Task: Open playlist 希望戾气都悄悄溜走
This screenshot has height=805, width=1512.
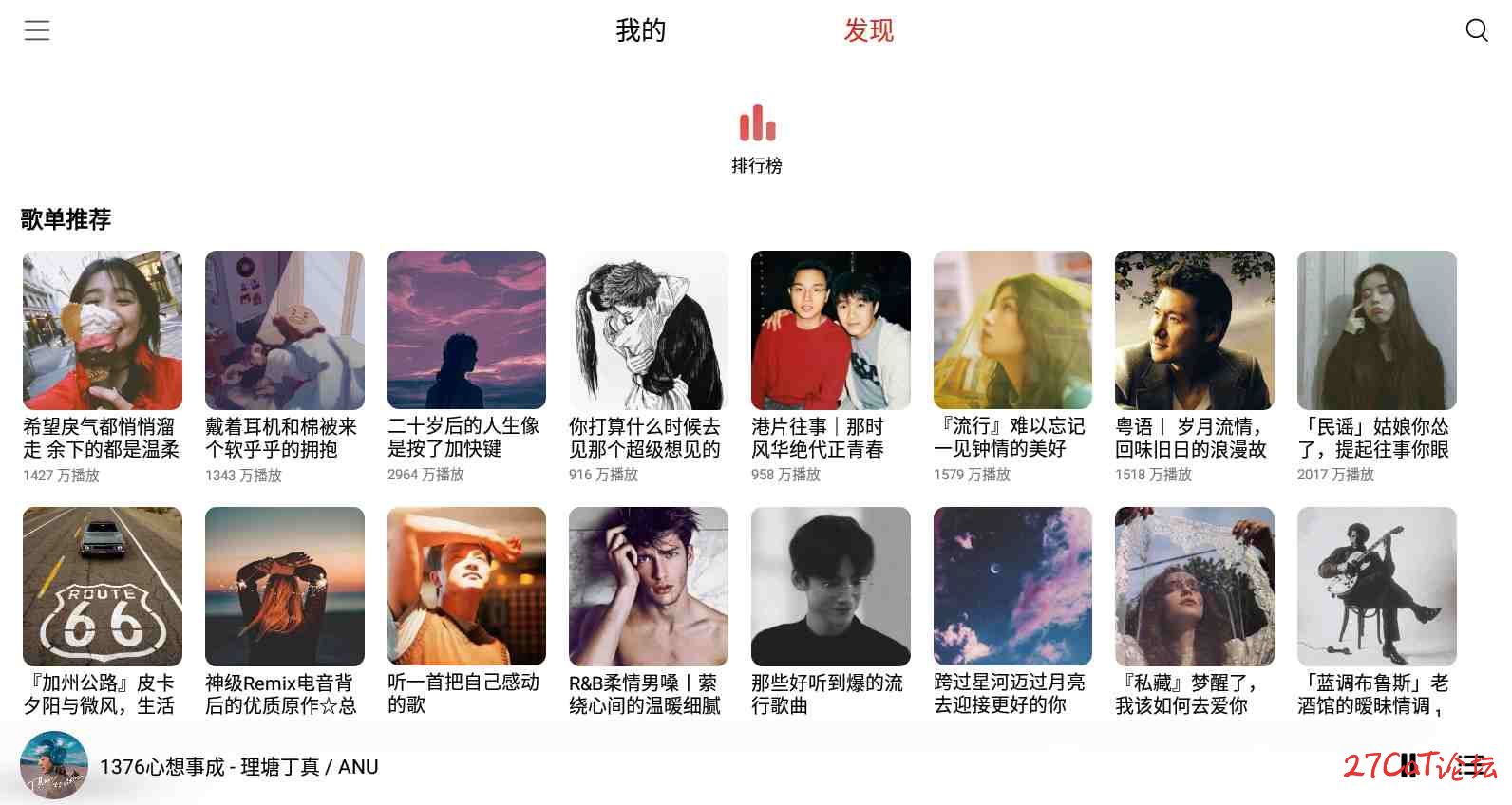Action: click(x=103, y=330)
